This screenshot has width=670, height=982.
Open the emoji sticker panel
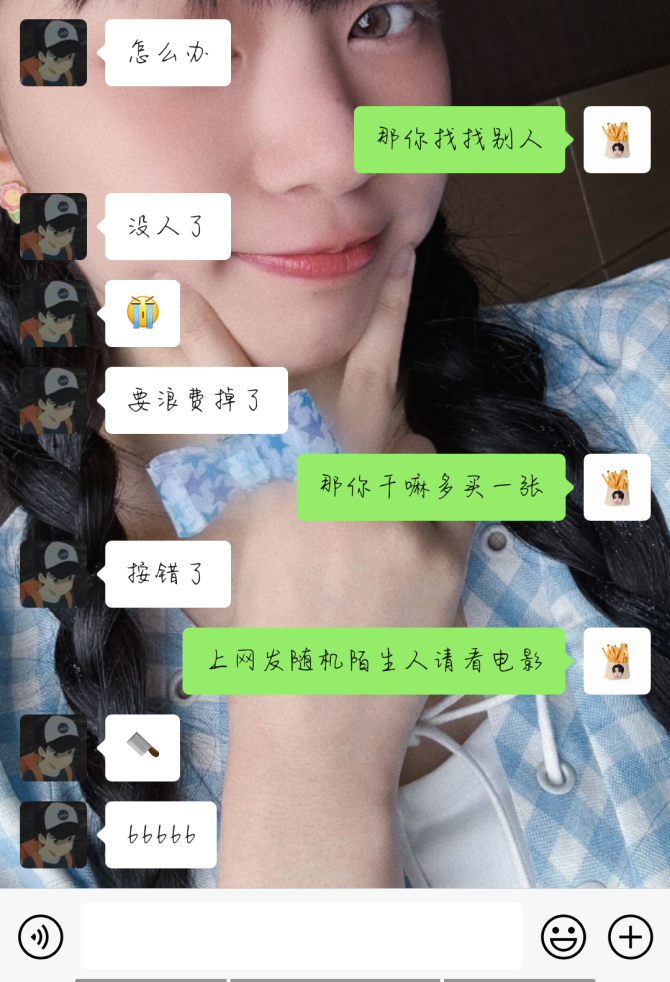[x=563, y=937]
